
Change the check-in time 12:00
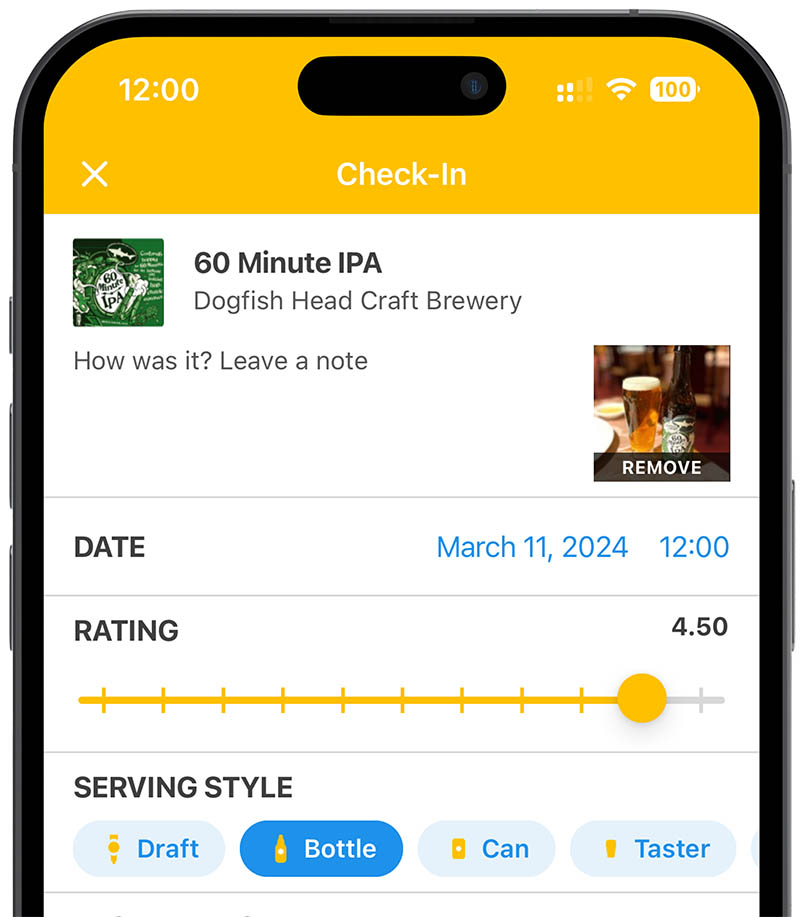pos(693,548)
